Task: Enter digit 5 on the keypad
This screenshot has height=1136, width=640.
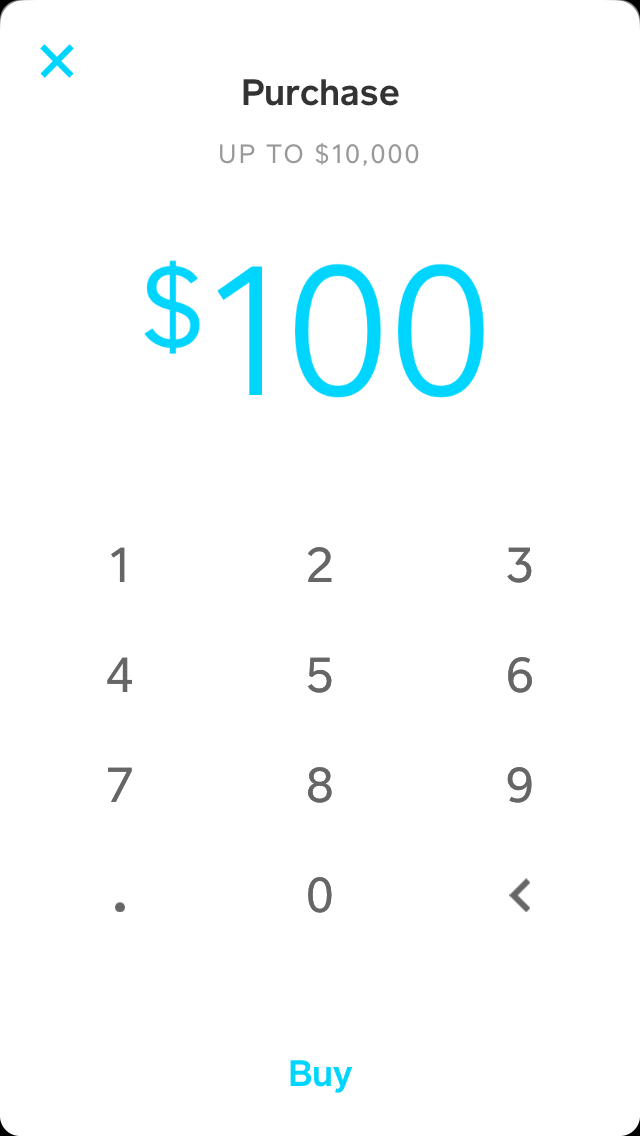Action: 320,676
